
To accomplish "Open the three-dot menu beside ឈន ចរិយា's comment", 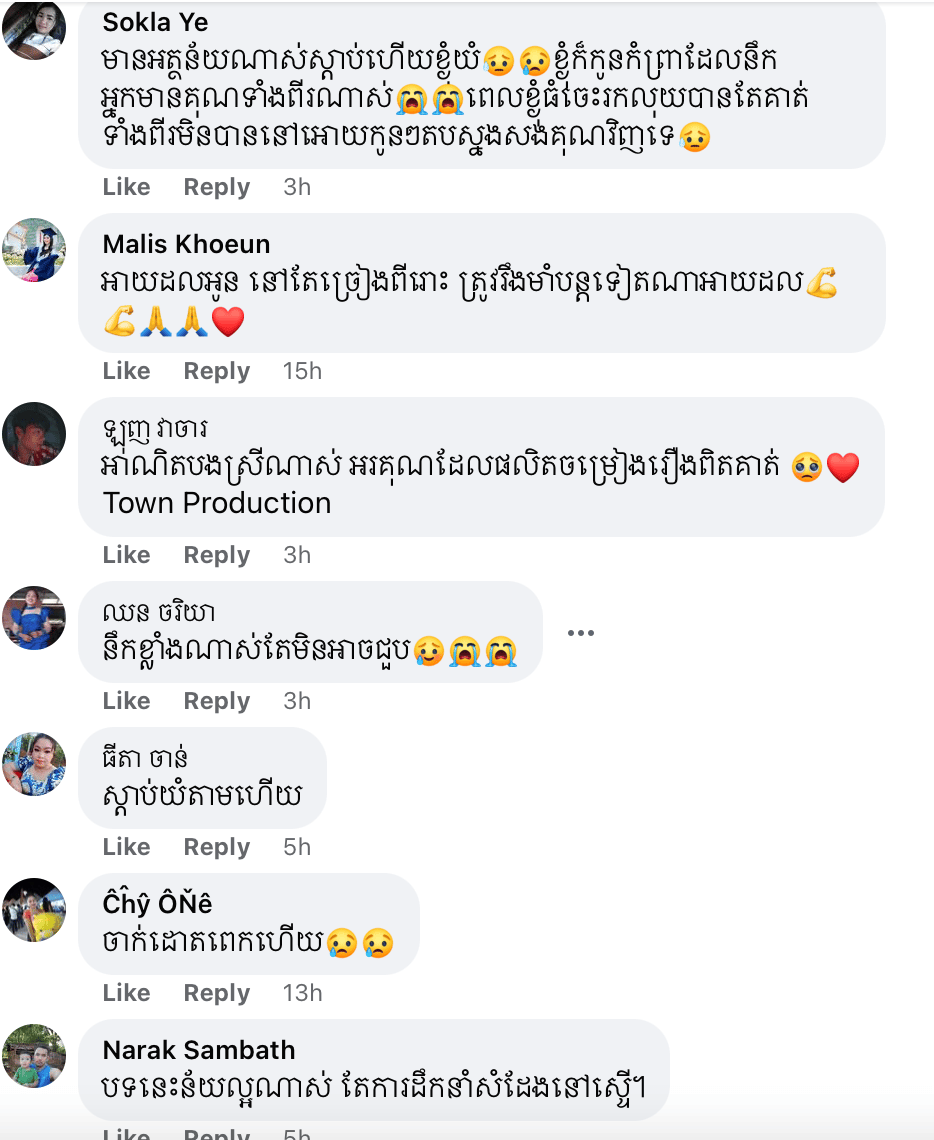I will (x=580, y=632).
